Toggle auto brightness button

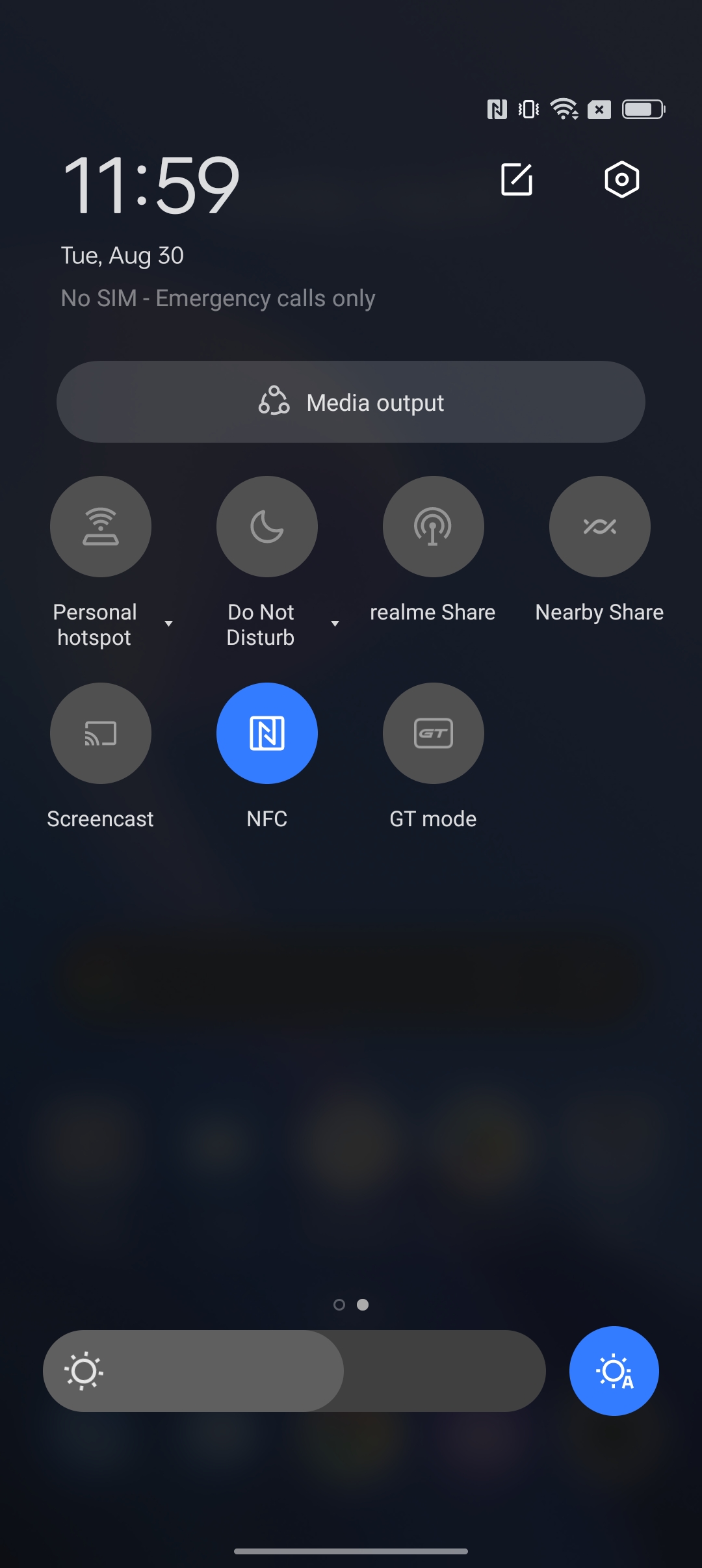[x=614, y=1371]
